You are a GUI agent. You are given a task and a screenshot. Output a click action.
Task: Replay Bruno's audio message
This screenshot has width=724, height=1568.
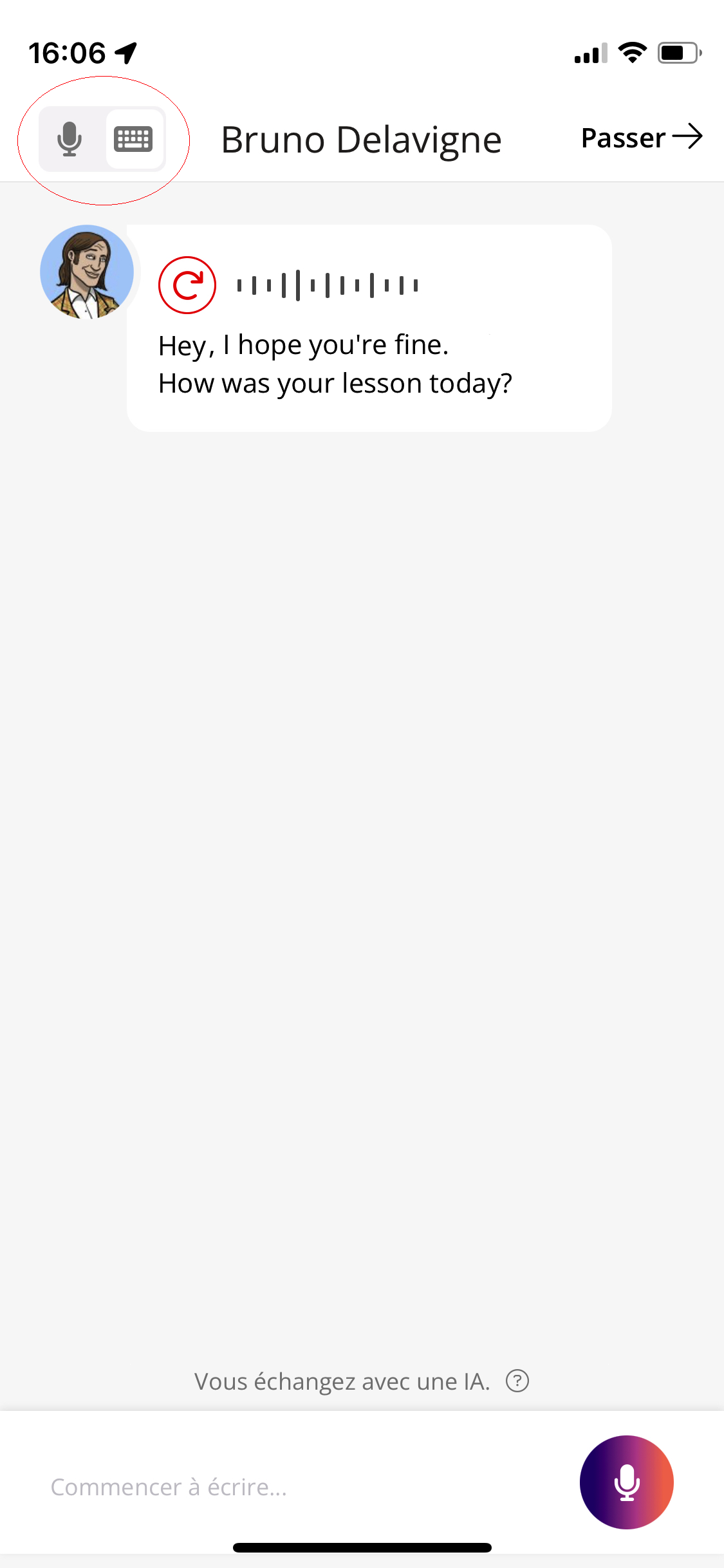coord(187,285)
